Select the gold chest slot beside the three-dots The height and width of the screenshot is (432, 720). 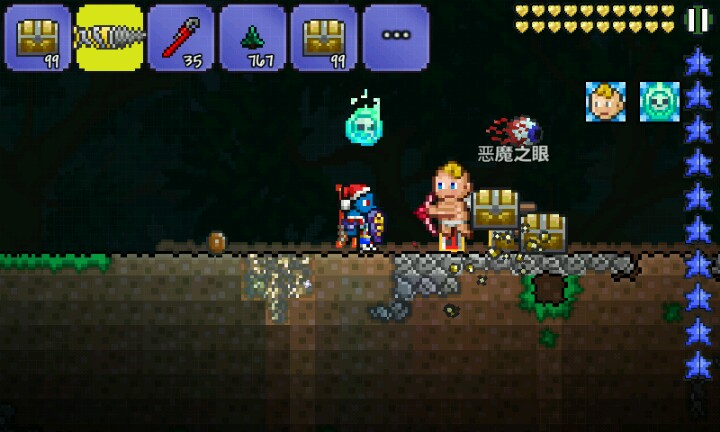pyautogui.click(x=324, y=37)
